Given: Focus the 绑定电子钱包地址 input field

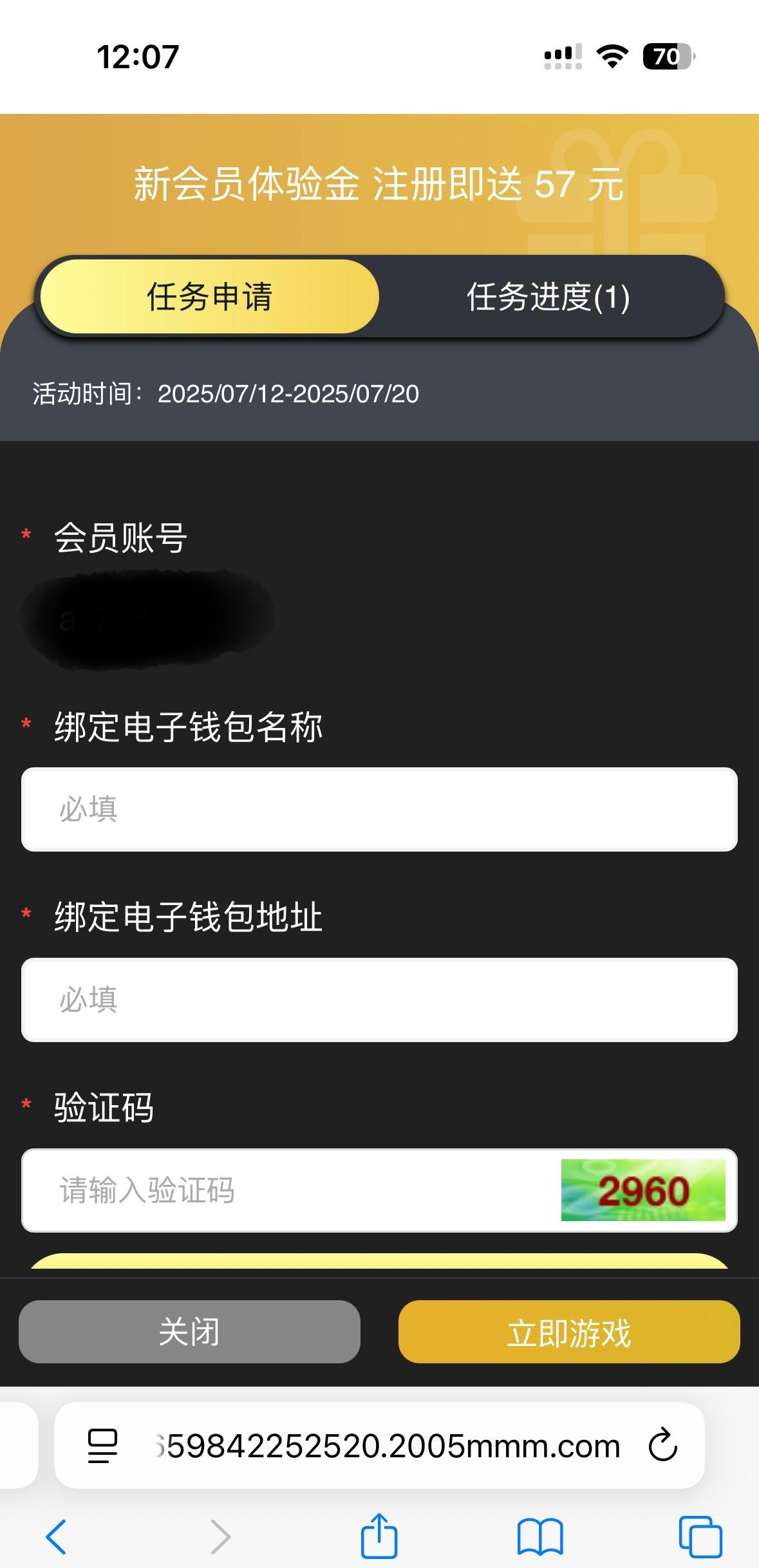Looking at the screenshot, I should [379, 1000].
